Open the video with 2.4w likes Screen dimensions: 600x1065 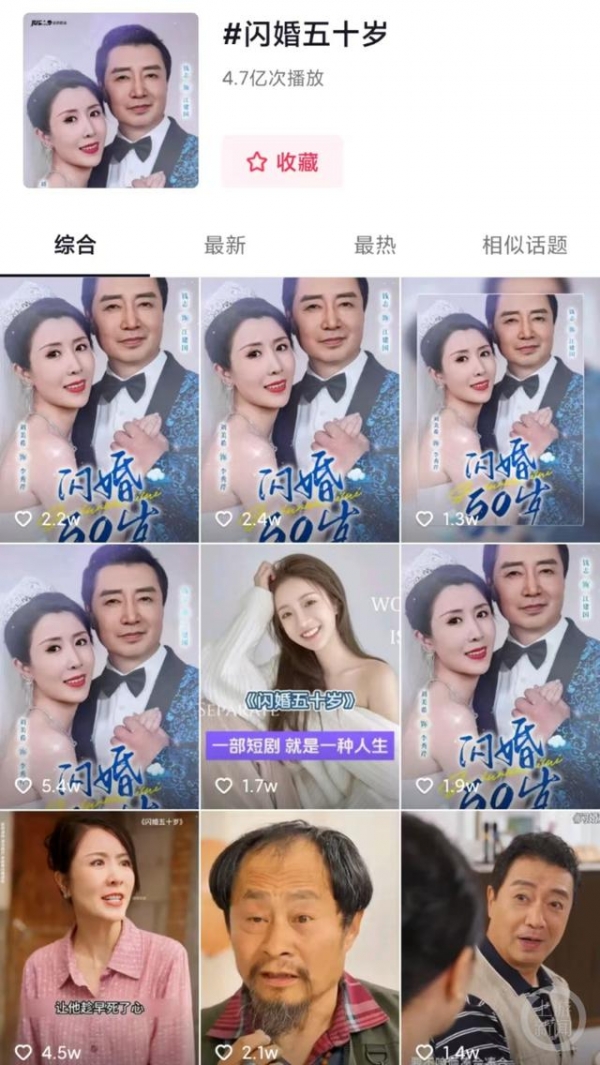[299, 410]
